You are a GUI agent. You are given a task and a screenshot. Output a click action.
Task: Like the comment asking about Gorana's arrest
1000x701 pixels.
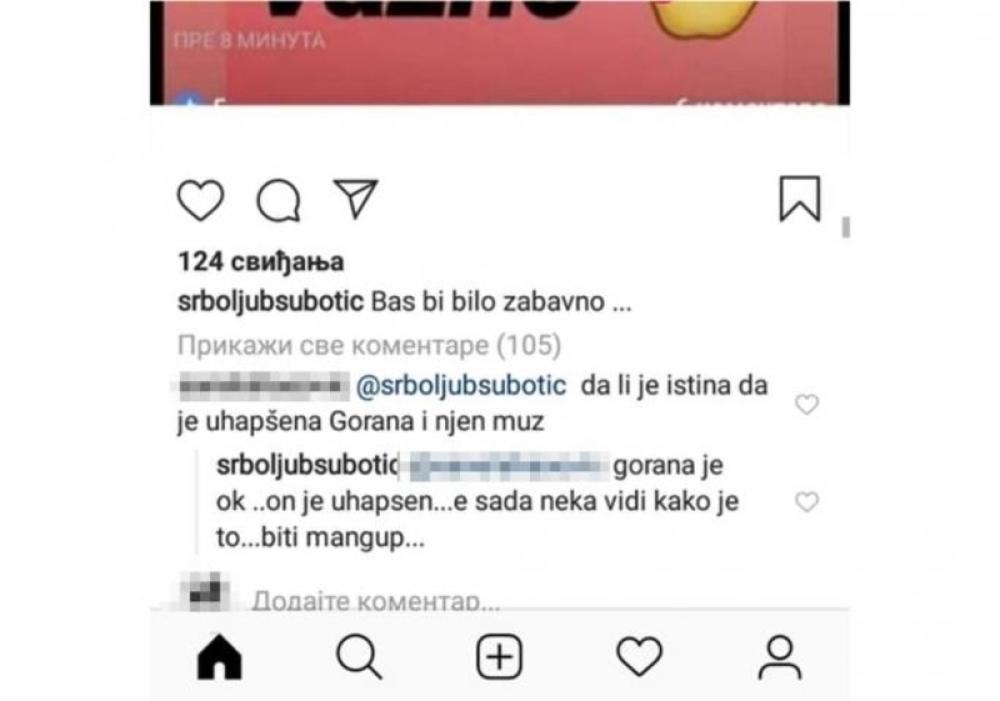[806, 404]
